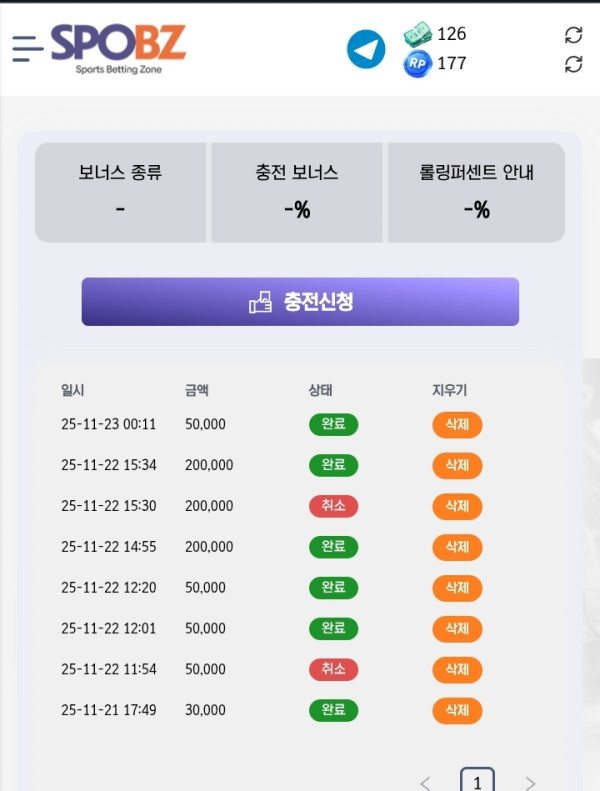Go to the previous page arrow
This screenshot has height=791, width=600.
[x=425, y=782]
